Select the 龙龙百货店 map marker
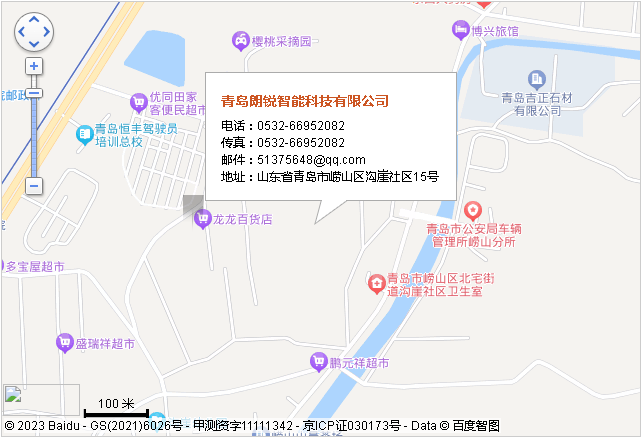 point(201,218)
